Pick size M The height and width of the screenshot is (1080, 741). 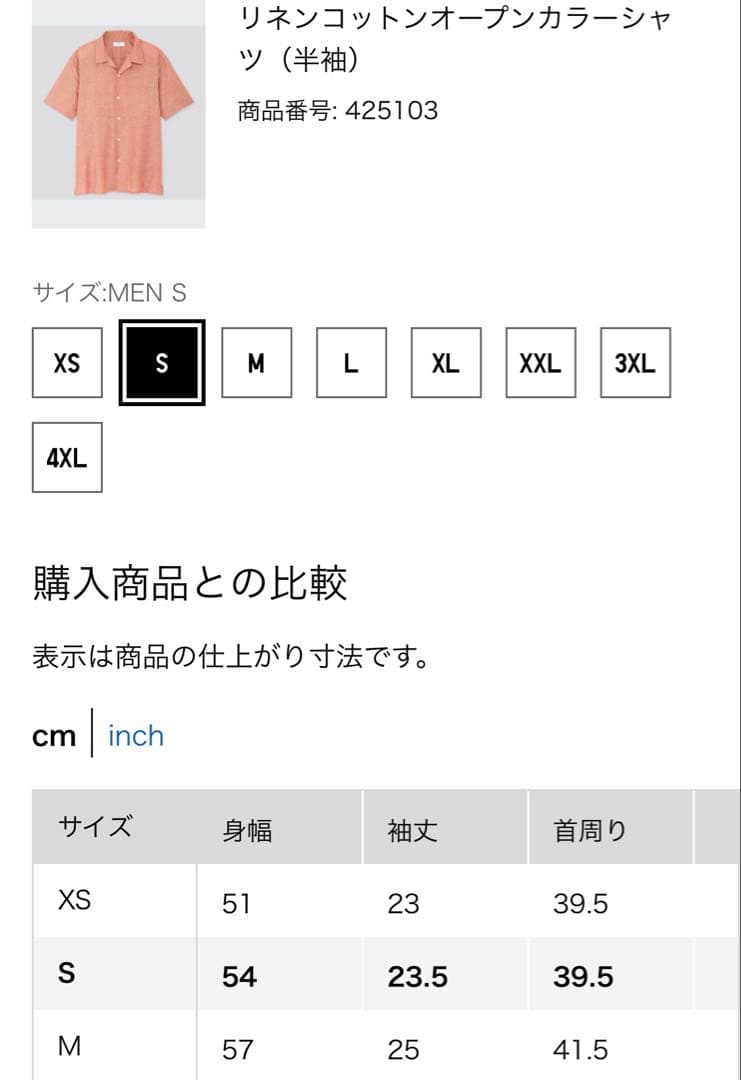click(256, 363)
